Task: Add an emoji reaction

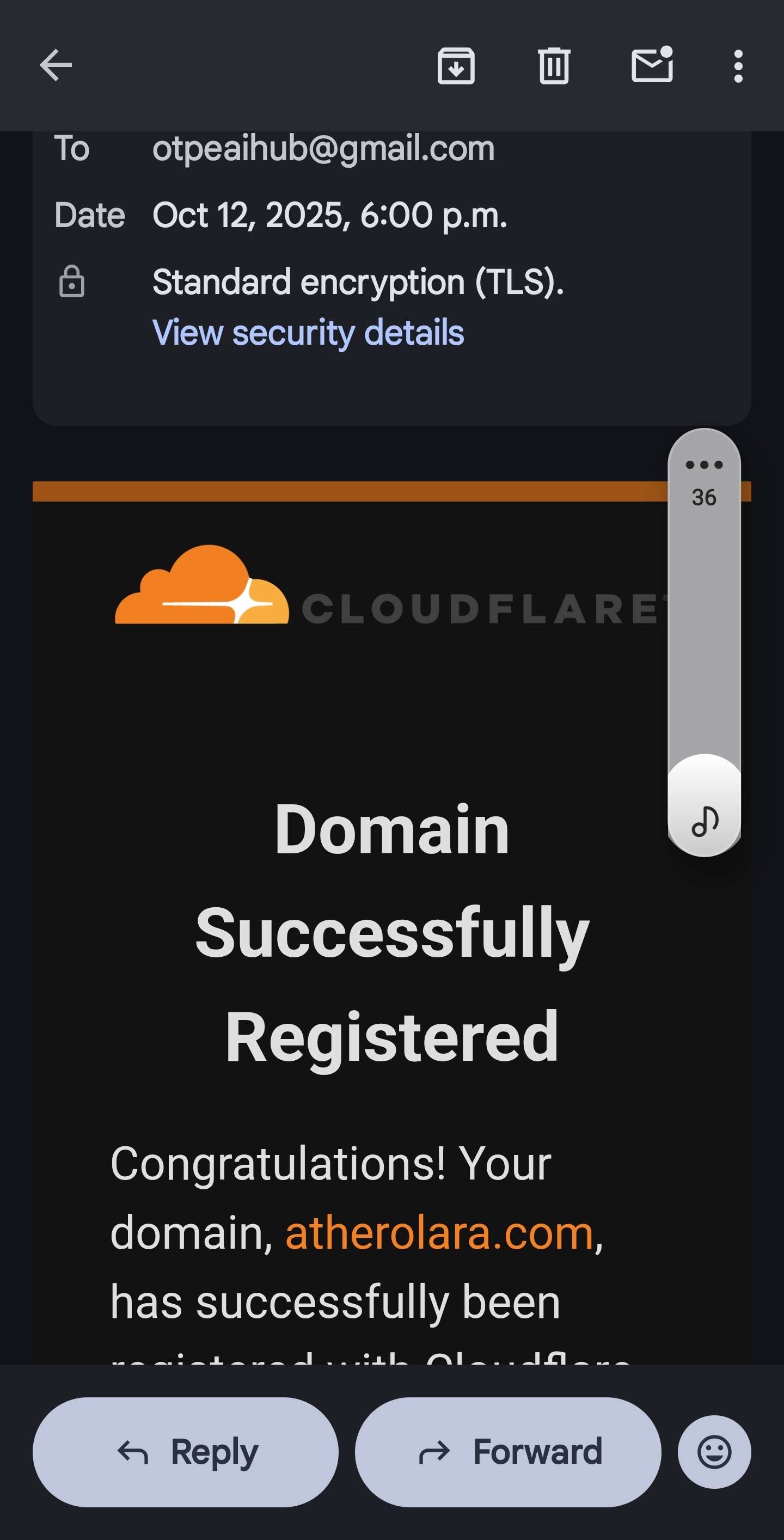Action: point(714,1452)
